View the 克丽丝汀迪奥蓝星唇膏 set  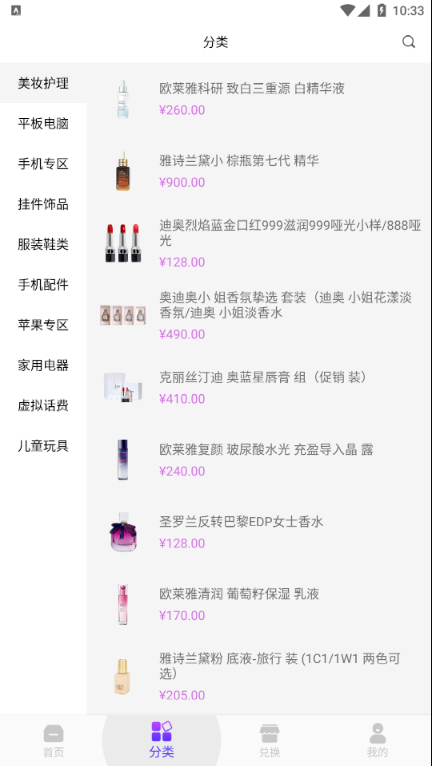259,388
